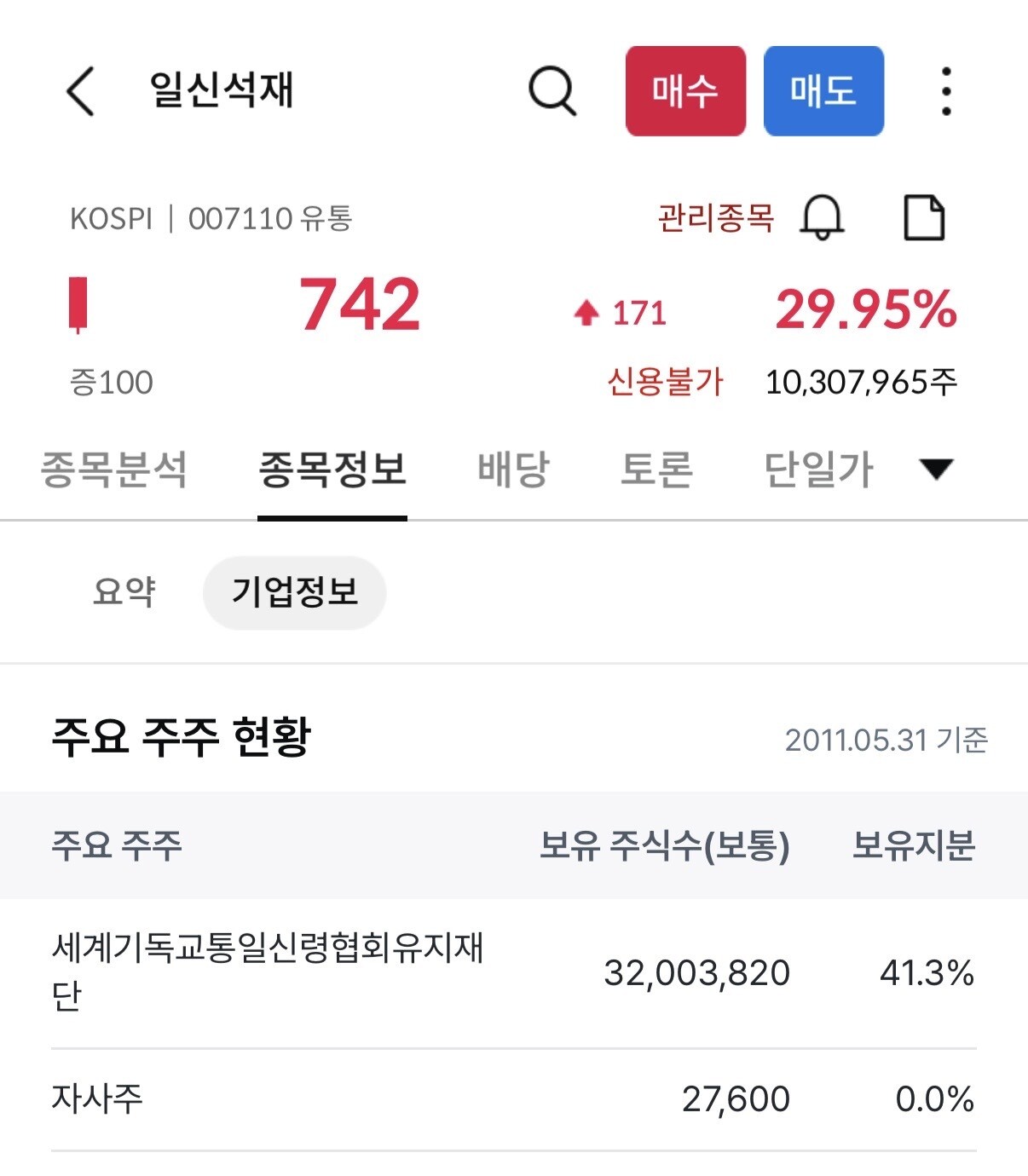Switch to the 배당 tab
This screenshot has height=1176, width=1028.
coord(513,470)
